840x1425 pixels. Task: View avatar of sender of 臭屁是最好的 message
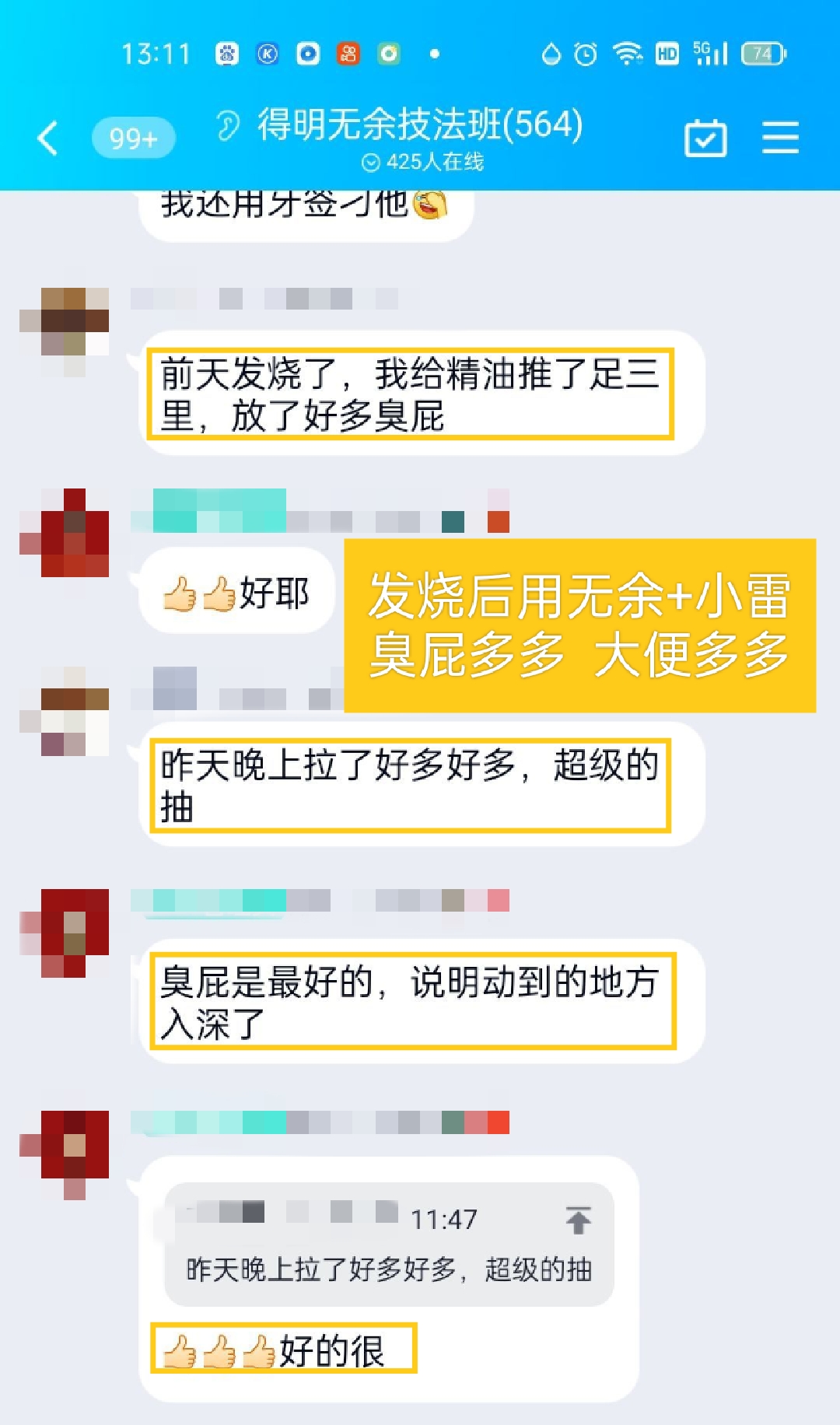coord(65,933)
